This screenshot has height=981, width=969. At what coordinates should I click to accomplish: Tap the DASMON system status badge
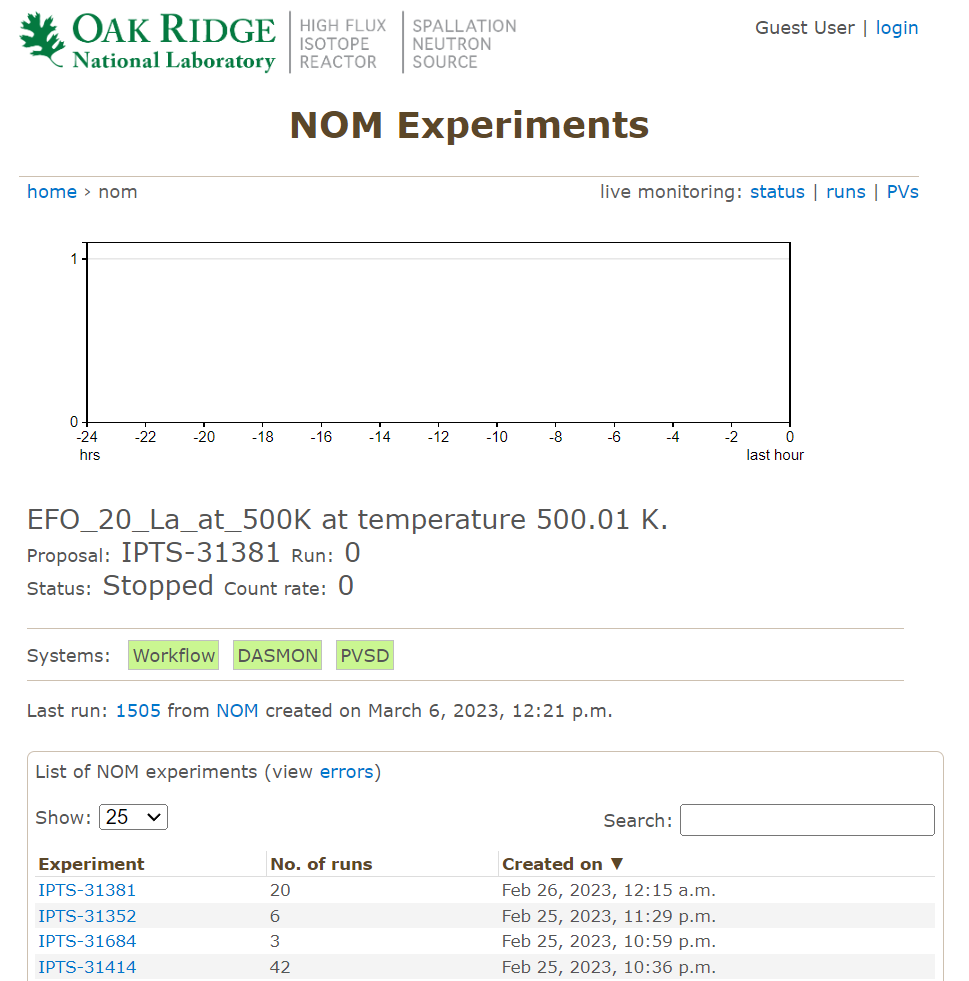pos(278,656)
